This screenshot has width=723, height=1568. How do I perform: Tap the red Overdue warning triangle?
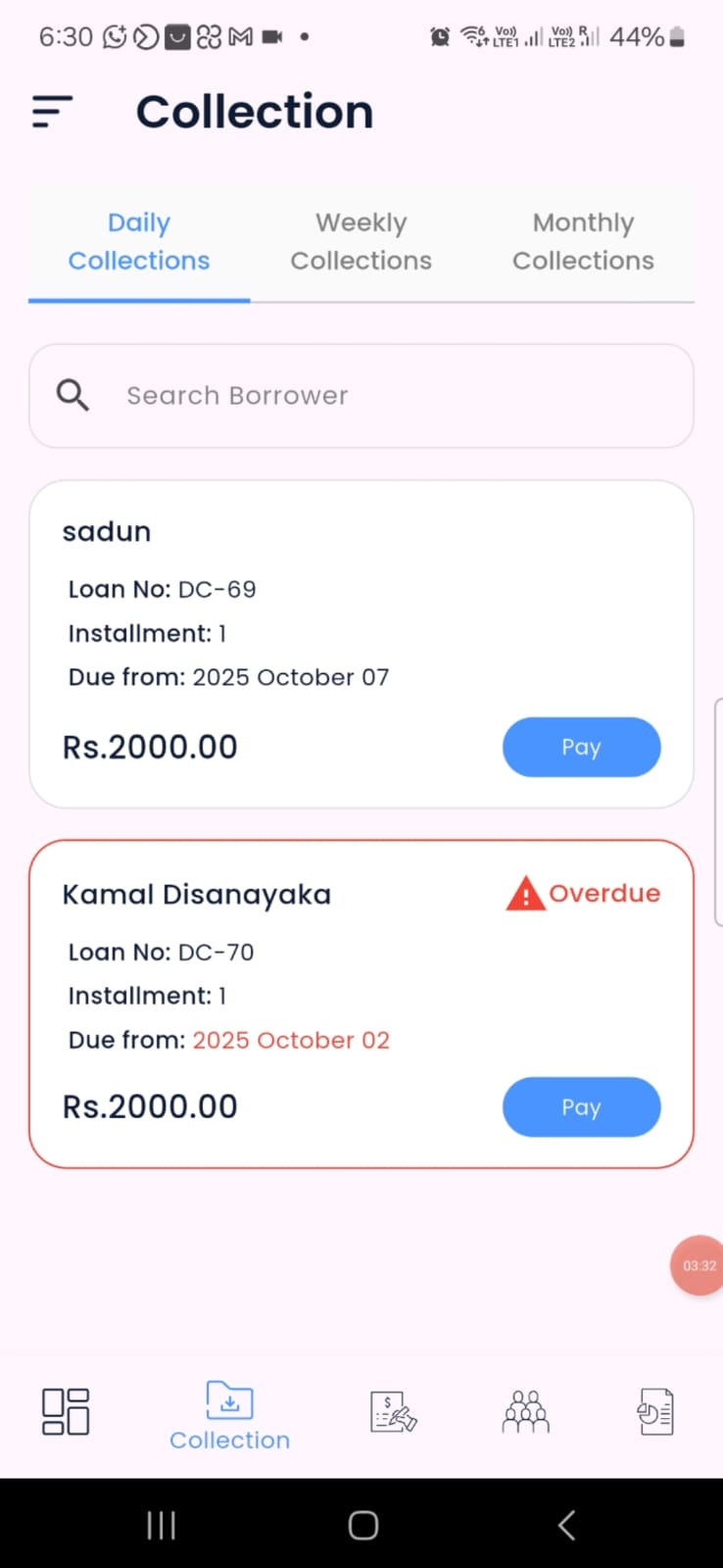525,893
